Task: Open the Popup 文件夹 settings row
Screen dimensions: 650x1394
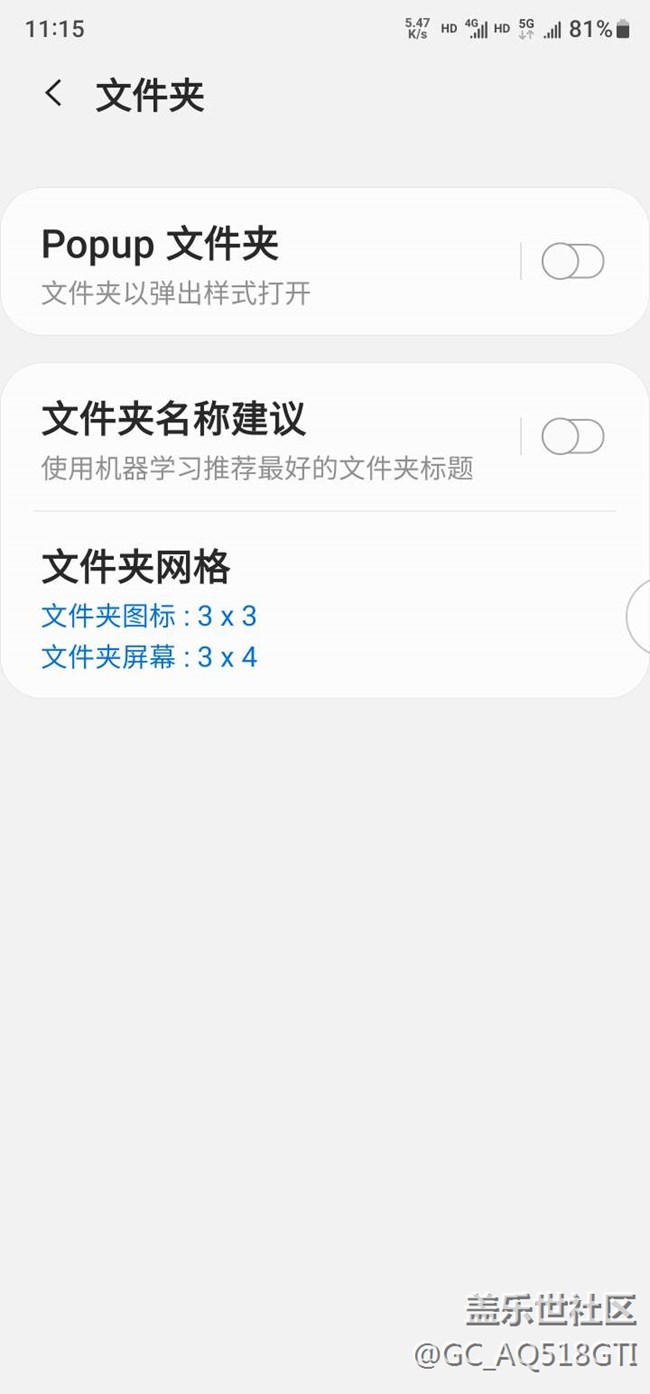Action: coord(260,262)
